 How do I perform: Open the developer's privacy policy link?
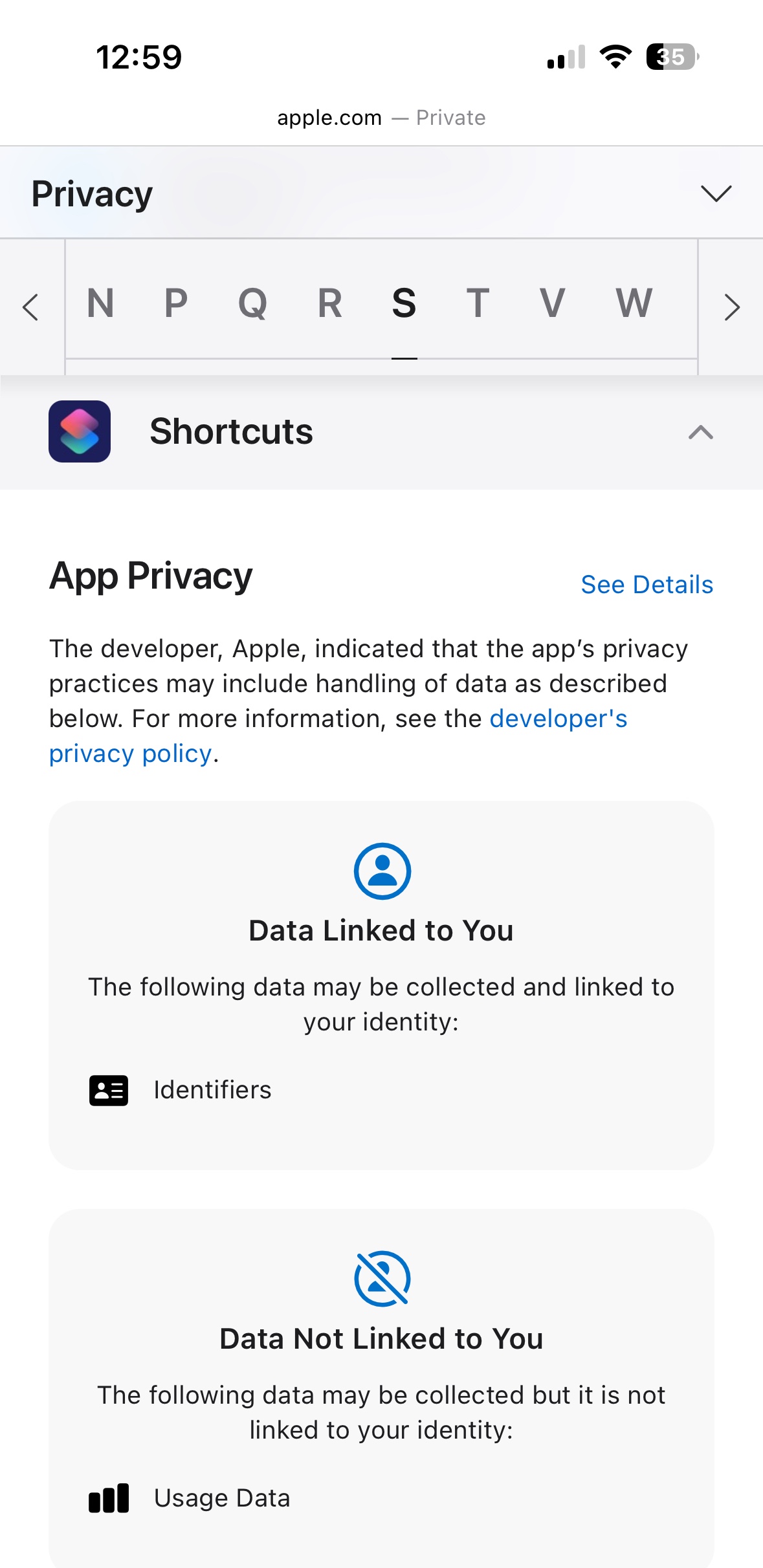coord(558,719)
